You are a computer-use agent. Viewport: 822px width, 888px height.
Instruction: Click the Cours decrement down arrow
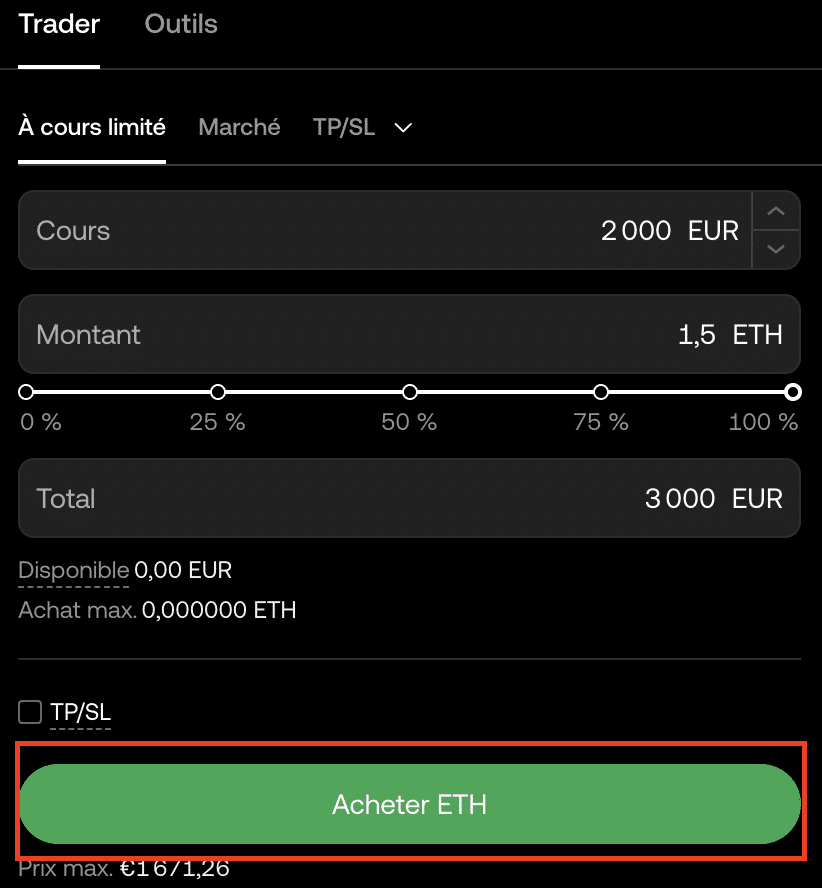776,249
